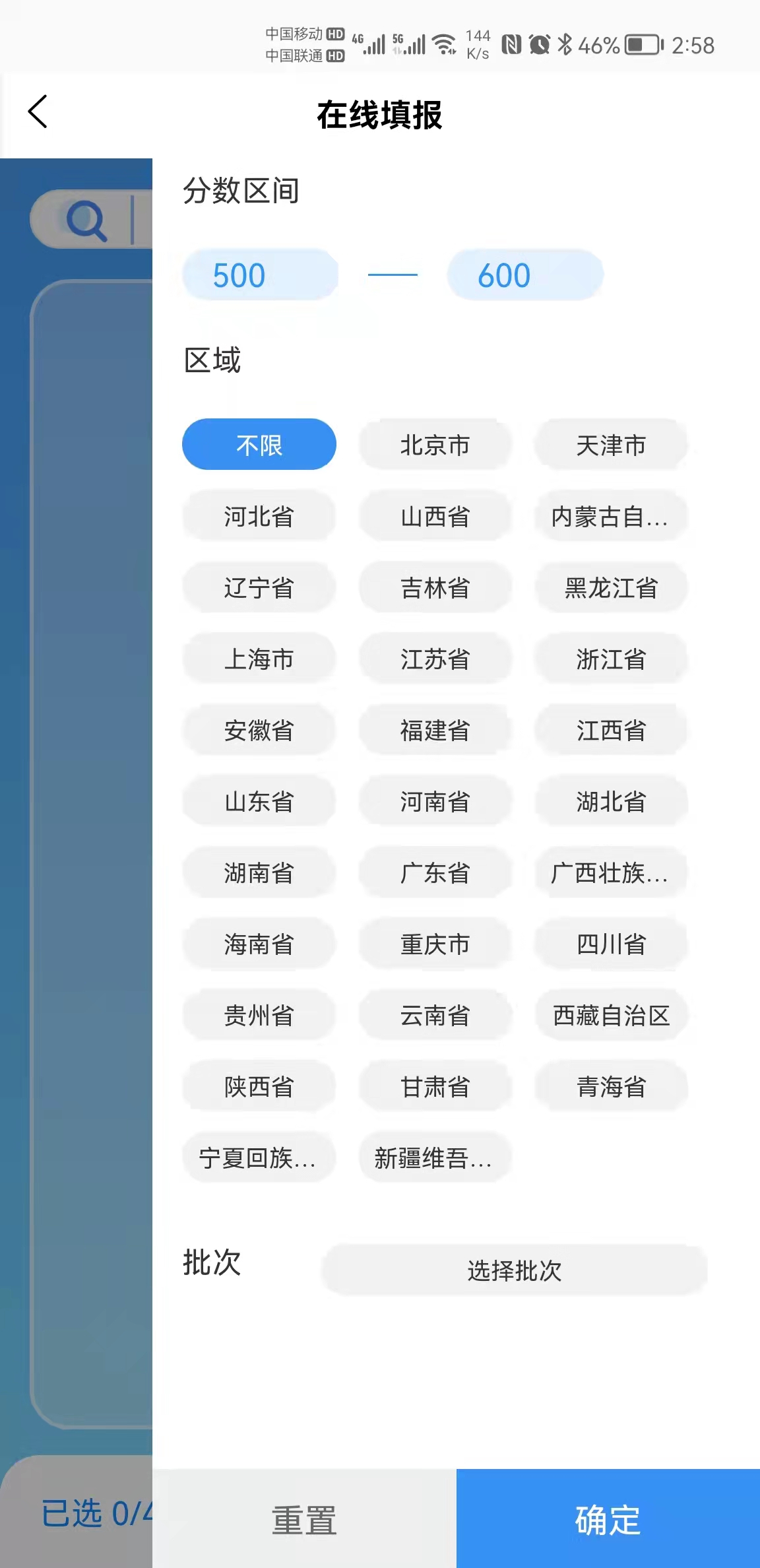Select the 不限 region chip
The image size is (760, 1568).
(x=259, y=445)
